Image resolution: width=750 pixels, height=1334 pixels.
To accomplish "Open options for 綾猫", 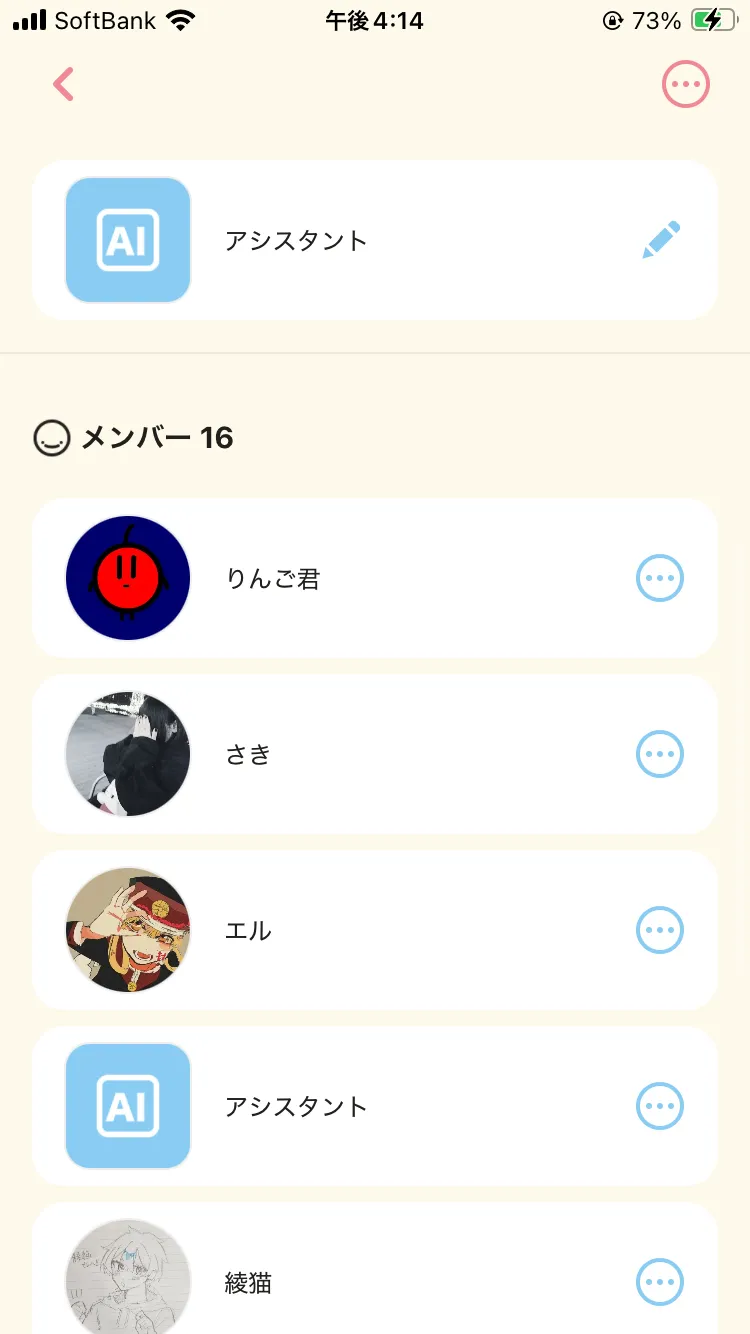I will click(x=660, y=1282).
